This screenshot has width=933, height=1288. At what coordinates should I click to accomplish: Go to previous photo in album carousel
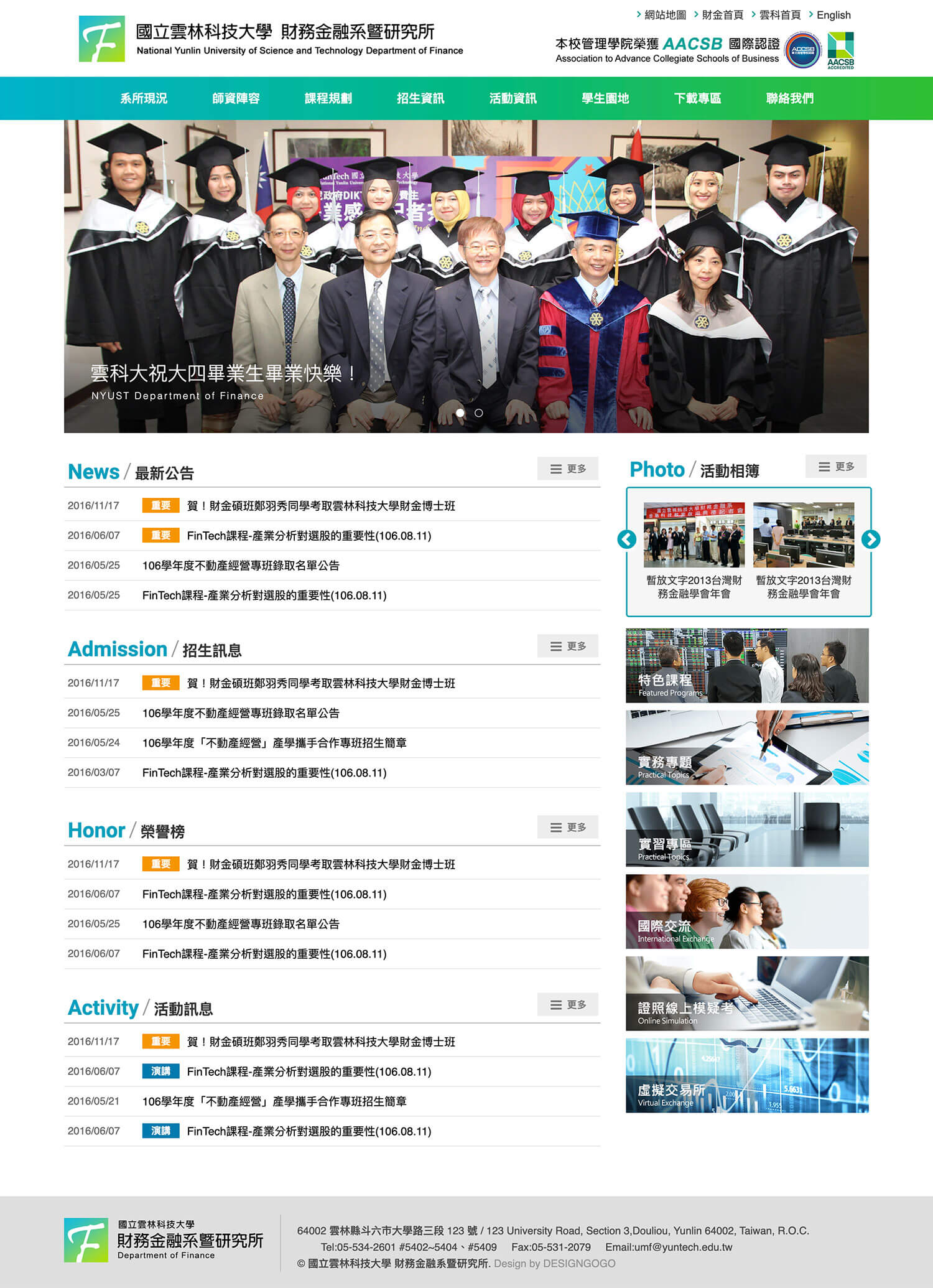click(x=627, y=539)
